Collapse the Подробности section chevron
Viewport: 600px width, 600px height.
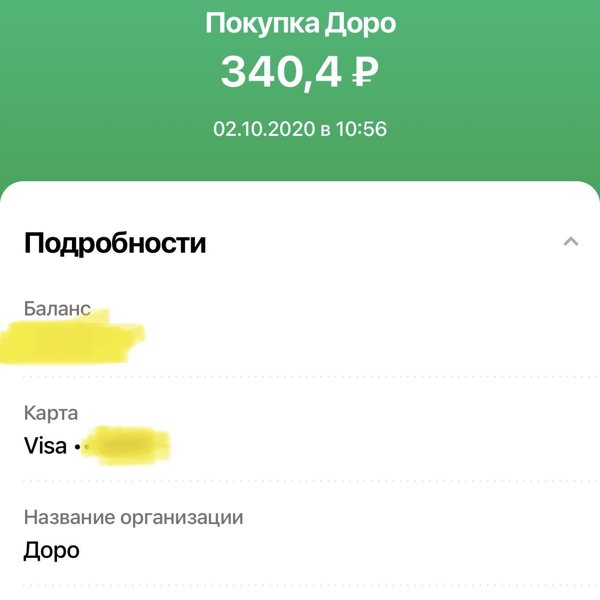pos(571,241)
